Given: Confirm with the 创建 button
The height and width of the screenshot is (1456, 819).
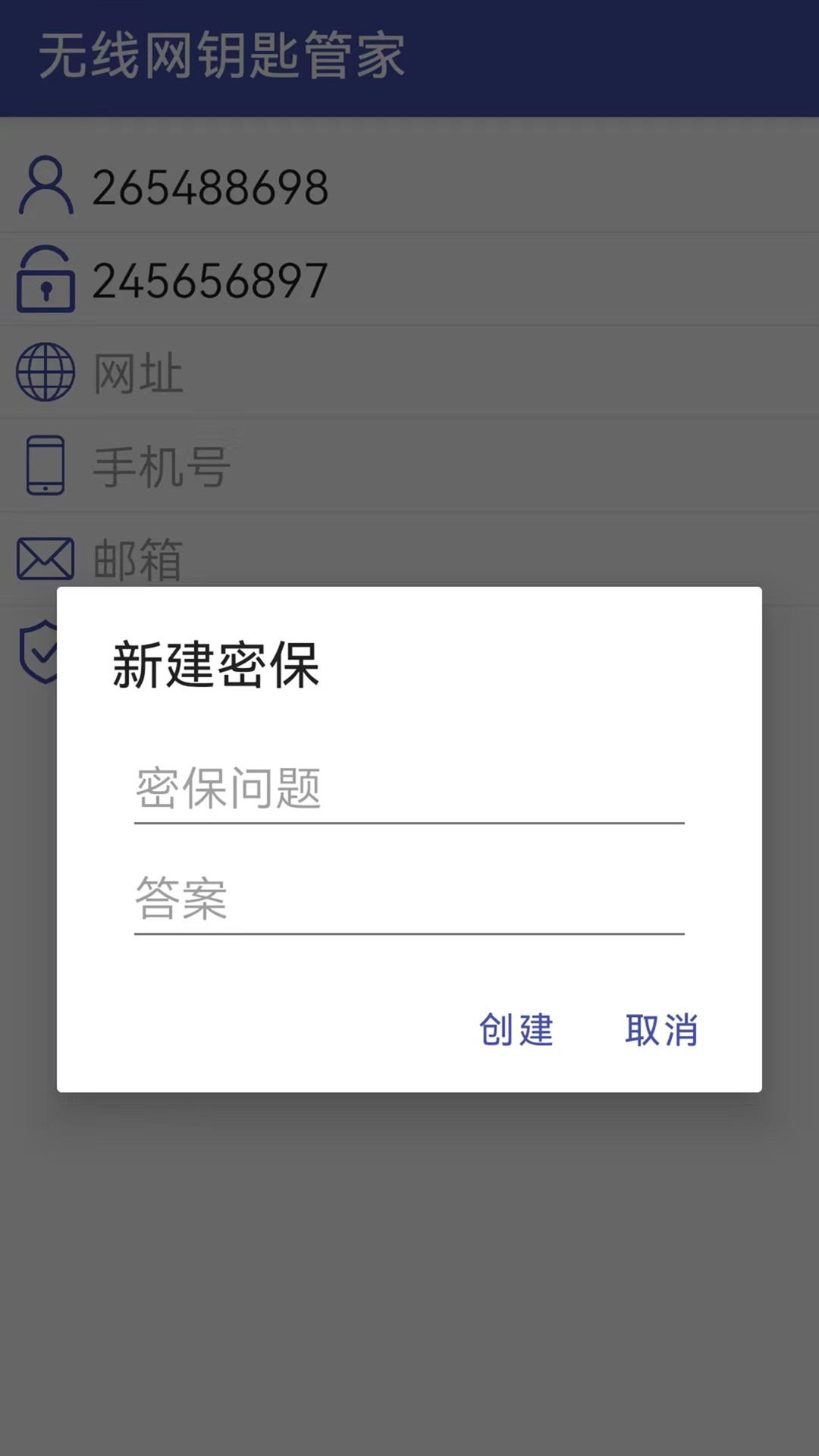Looking at the screenshot, I should (516, 1030).
